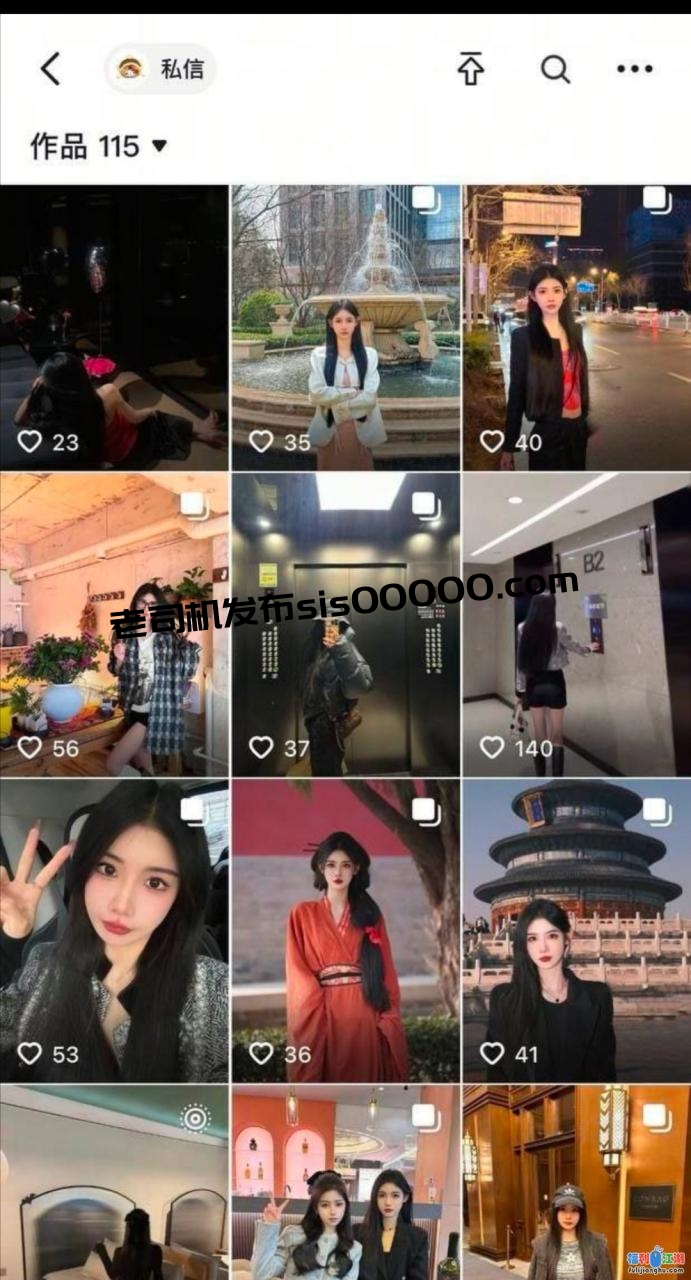
Task: Open the three-dot overflow menu
Action: [x=634, y=69]
